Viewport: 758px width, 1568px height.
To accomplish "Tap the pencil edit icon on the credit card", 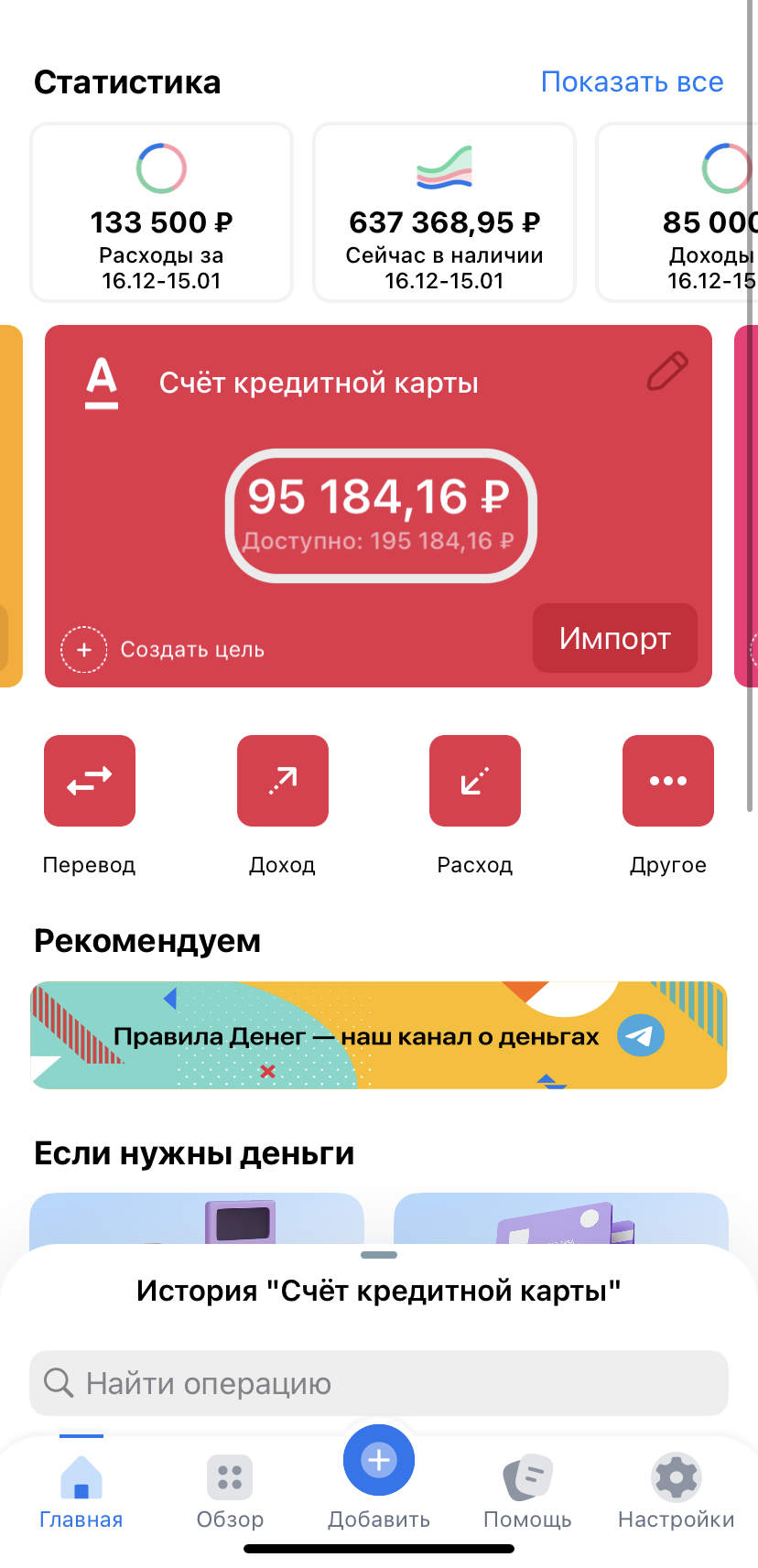I will point(667,371).
